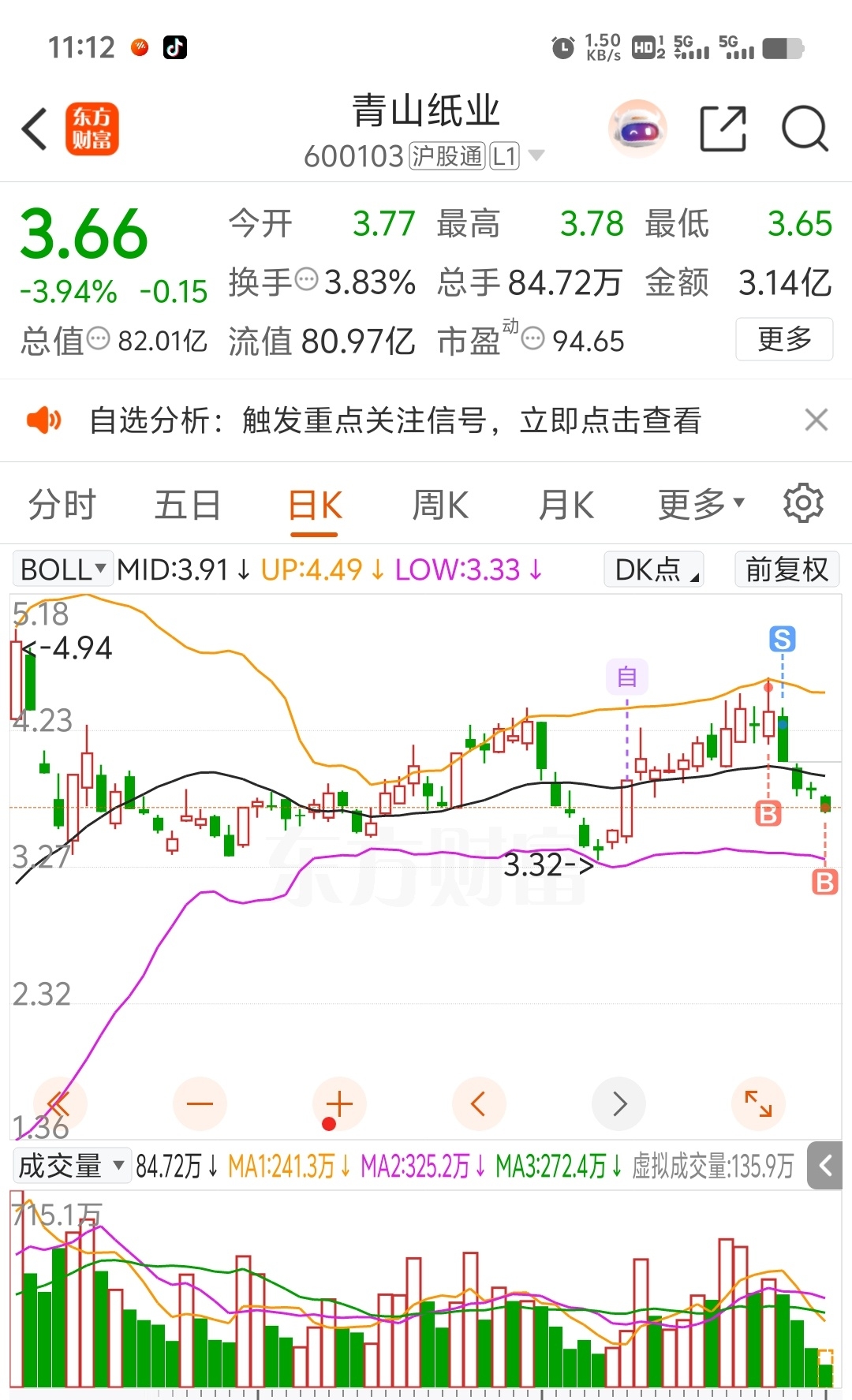This screenshot has height=1400, width=852.
Task: Expand the 更多 chart period menu
Action: 701,505
